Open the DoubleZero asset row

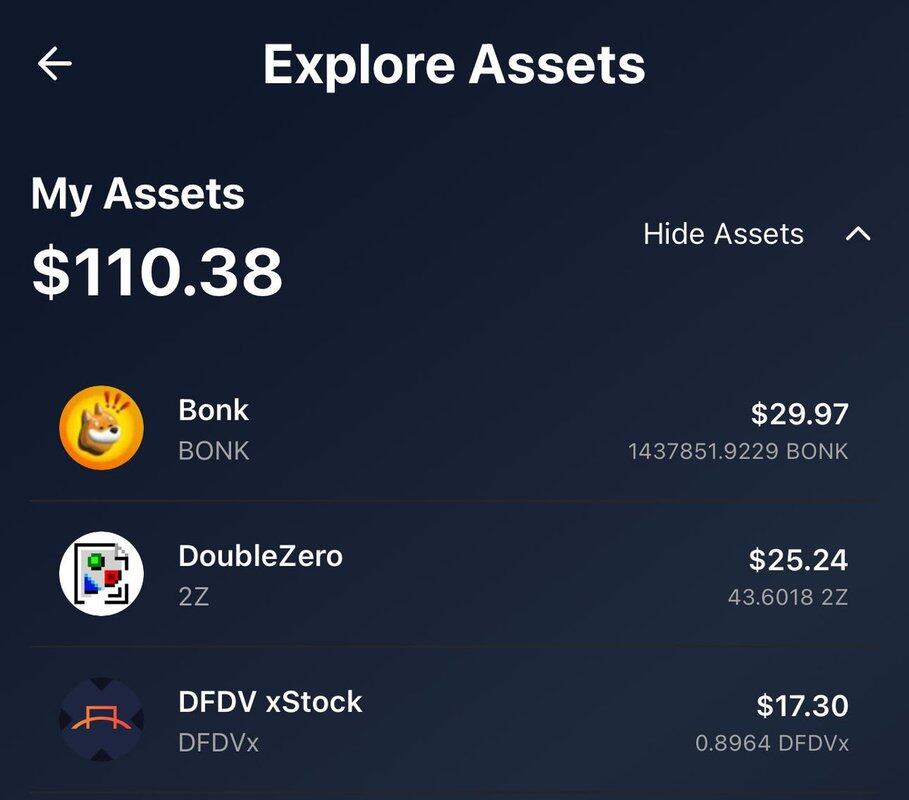pos(454,574)
